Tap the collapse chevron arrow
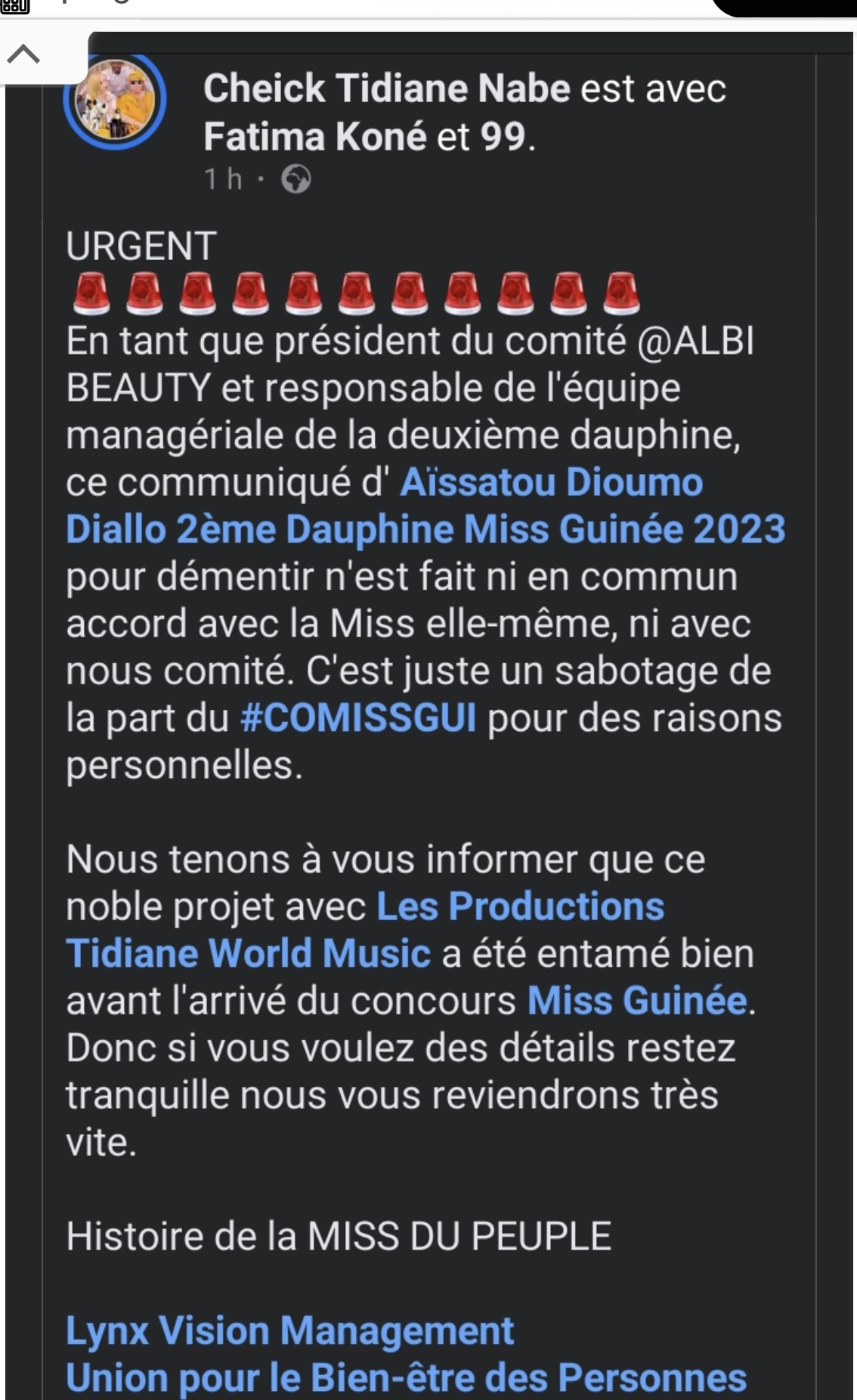The width and height of the screenshot is (857, 1400). 23,54
